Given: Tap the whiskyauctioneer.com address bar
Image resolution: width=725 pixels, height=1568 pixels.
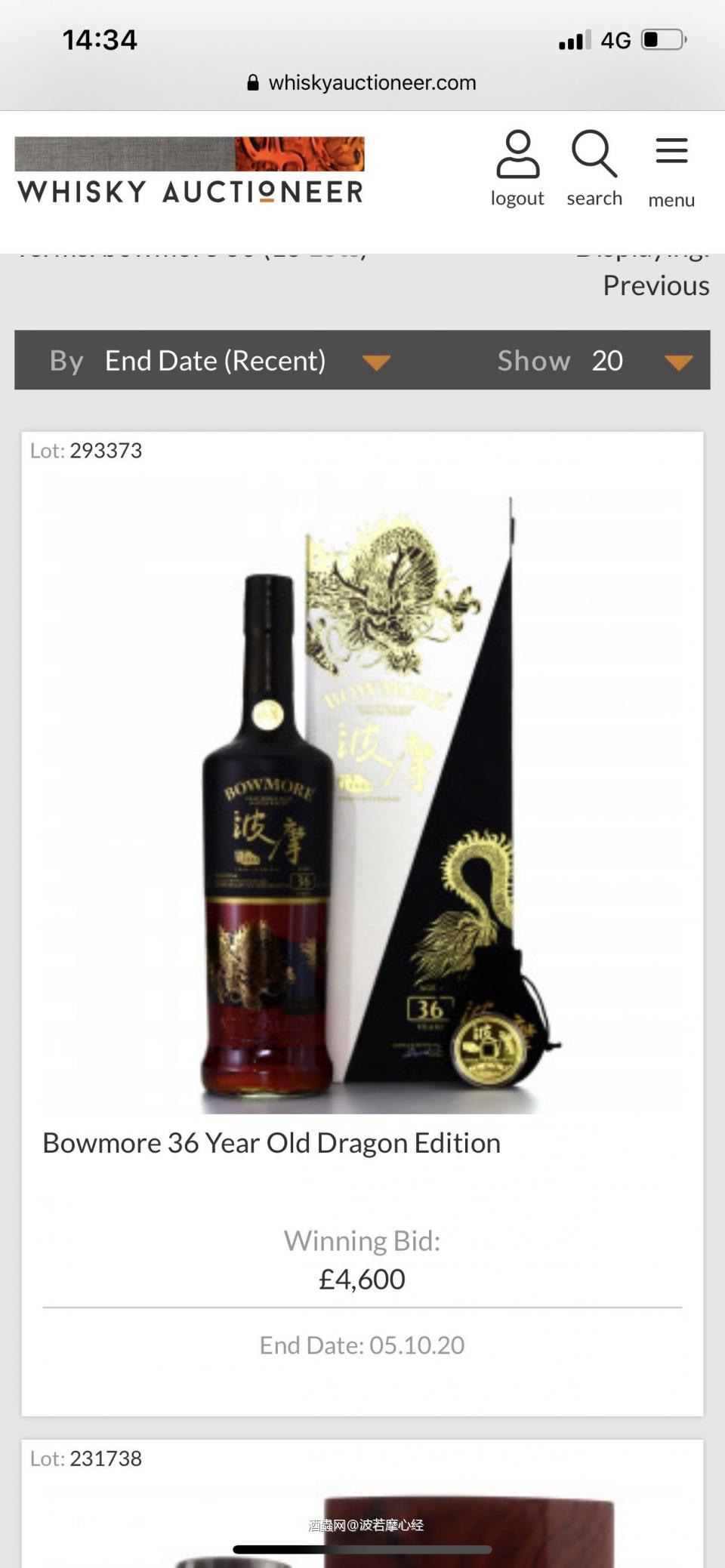Looking at the screenshot, I should (362, 82).
